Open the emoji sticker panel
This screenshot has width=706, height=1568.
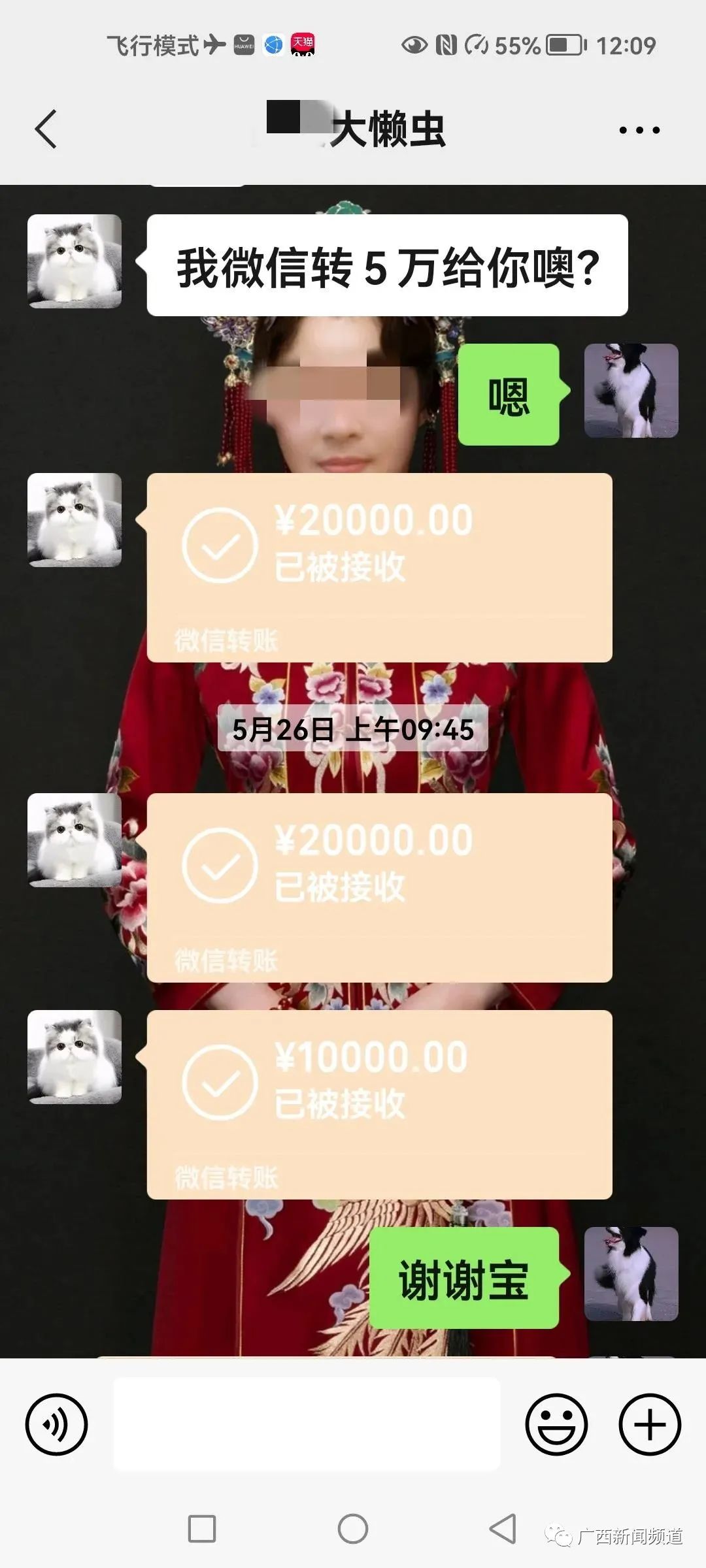coord(556,1424)
